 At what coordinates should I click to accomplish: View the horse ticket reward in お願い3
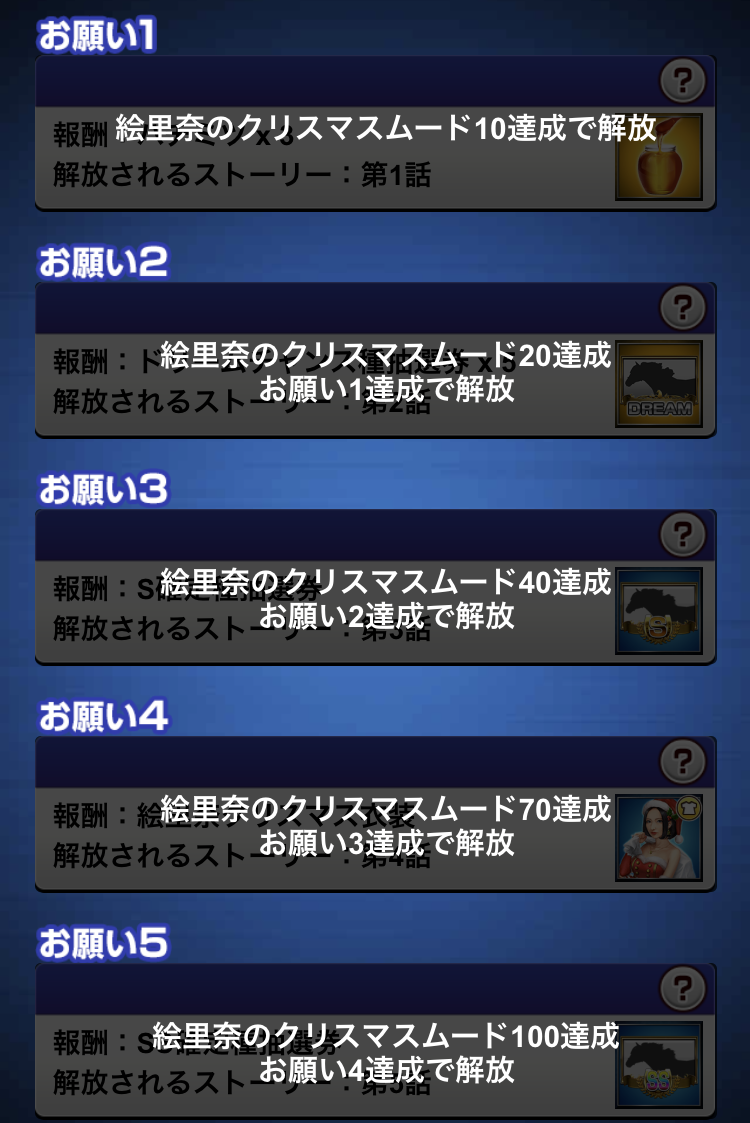pos(658,610)
